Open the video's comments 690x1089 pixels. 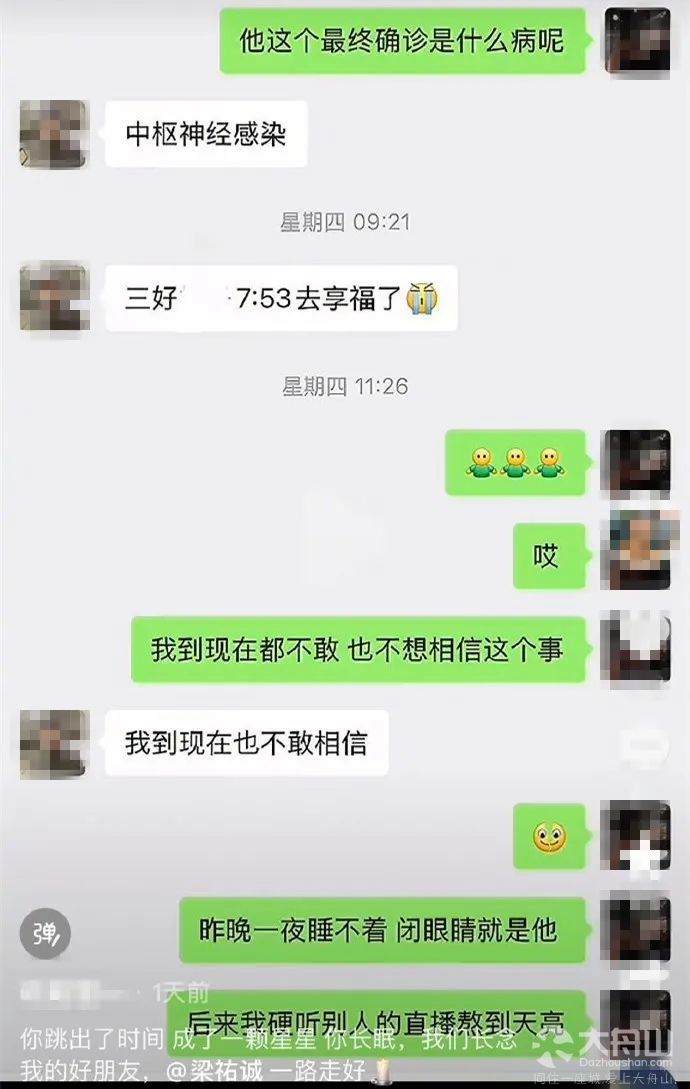(645, 745)
